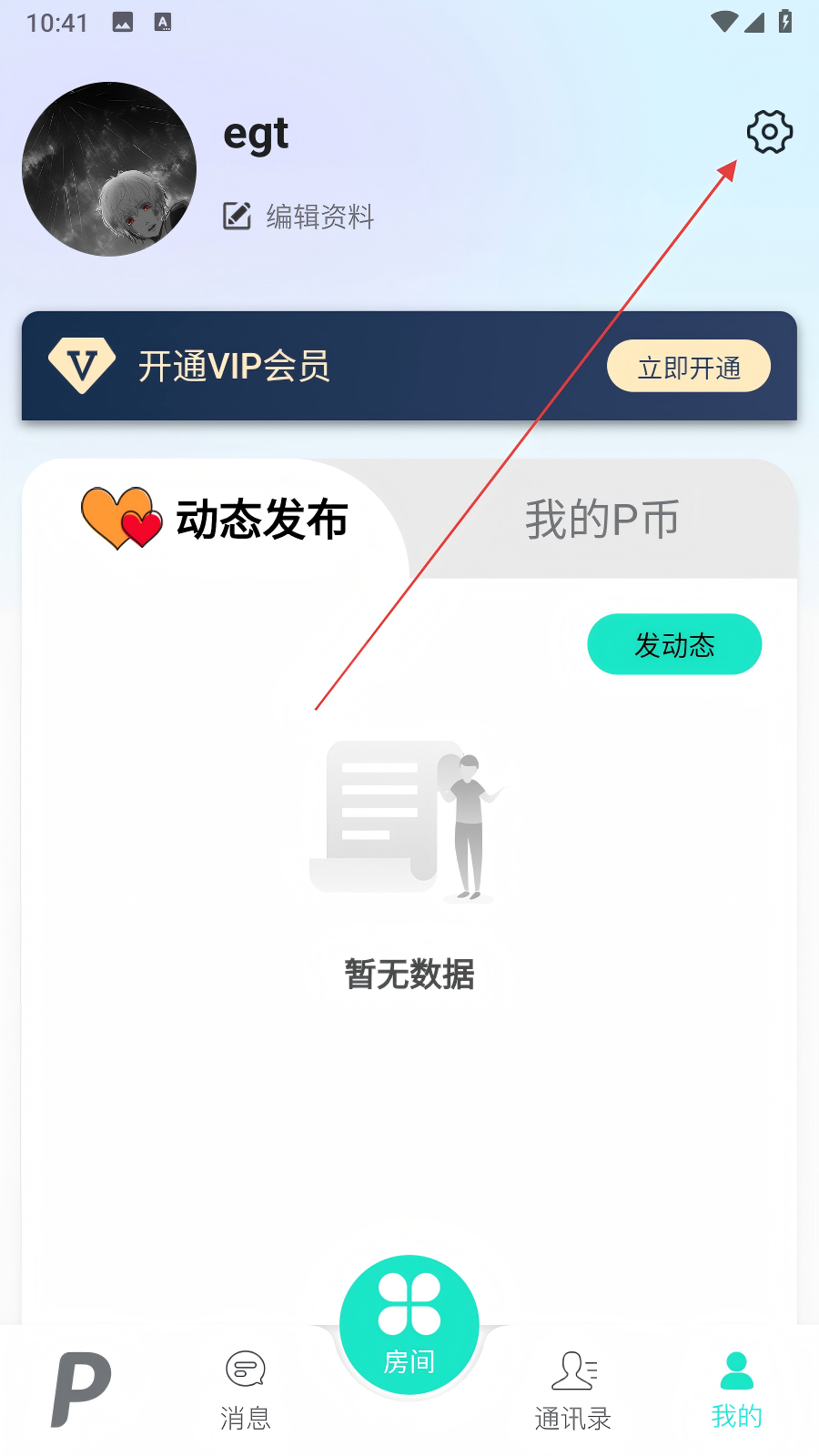
Task: Open settings via the gear icon
Action: (x=770, y=132)
